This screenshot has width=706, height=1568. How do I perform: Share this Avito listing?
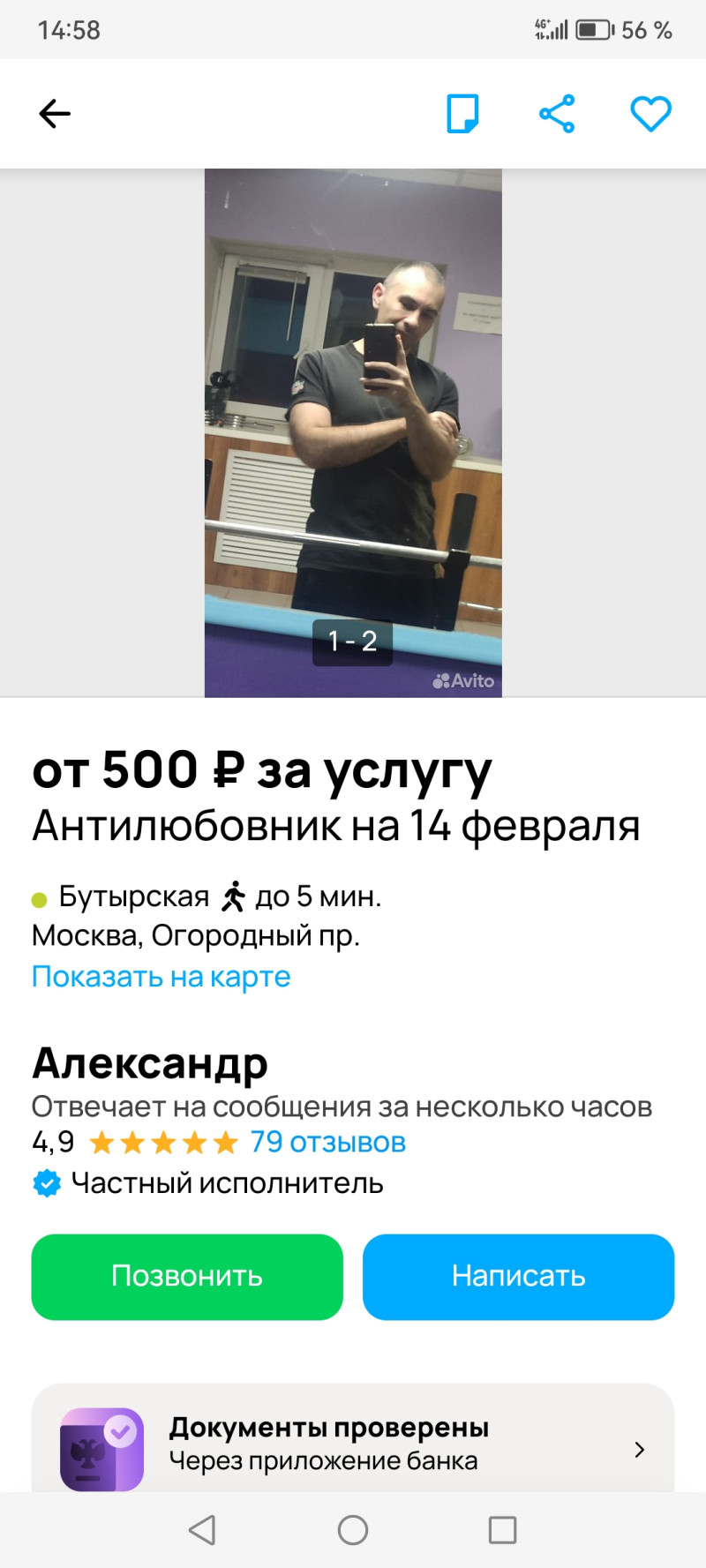click(x=557, y=114)
